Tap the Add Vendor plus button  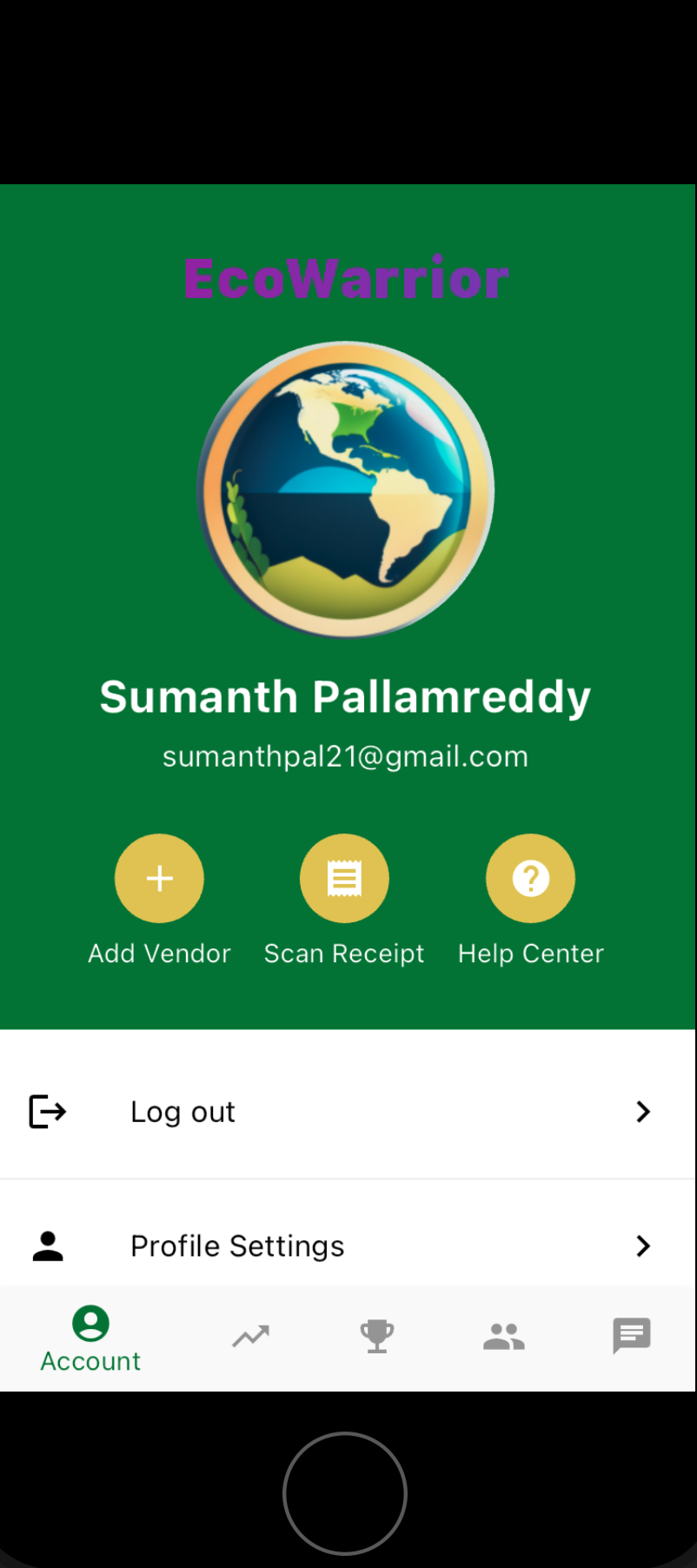159,878
